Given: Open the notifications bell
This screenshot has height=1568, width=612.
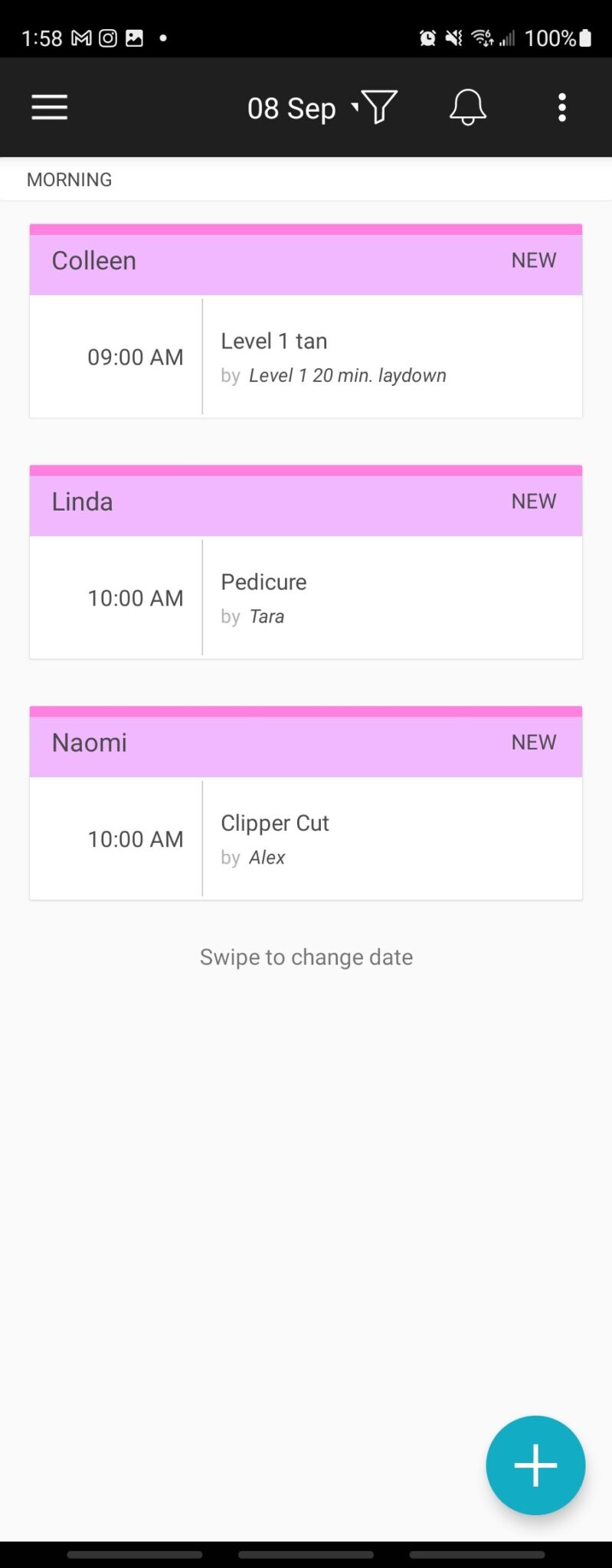Looking at the screenshot, I should click(467, 107).
